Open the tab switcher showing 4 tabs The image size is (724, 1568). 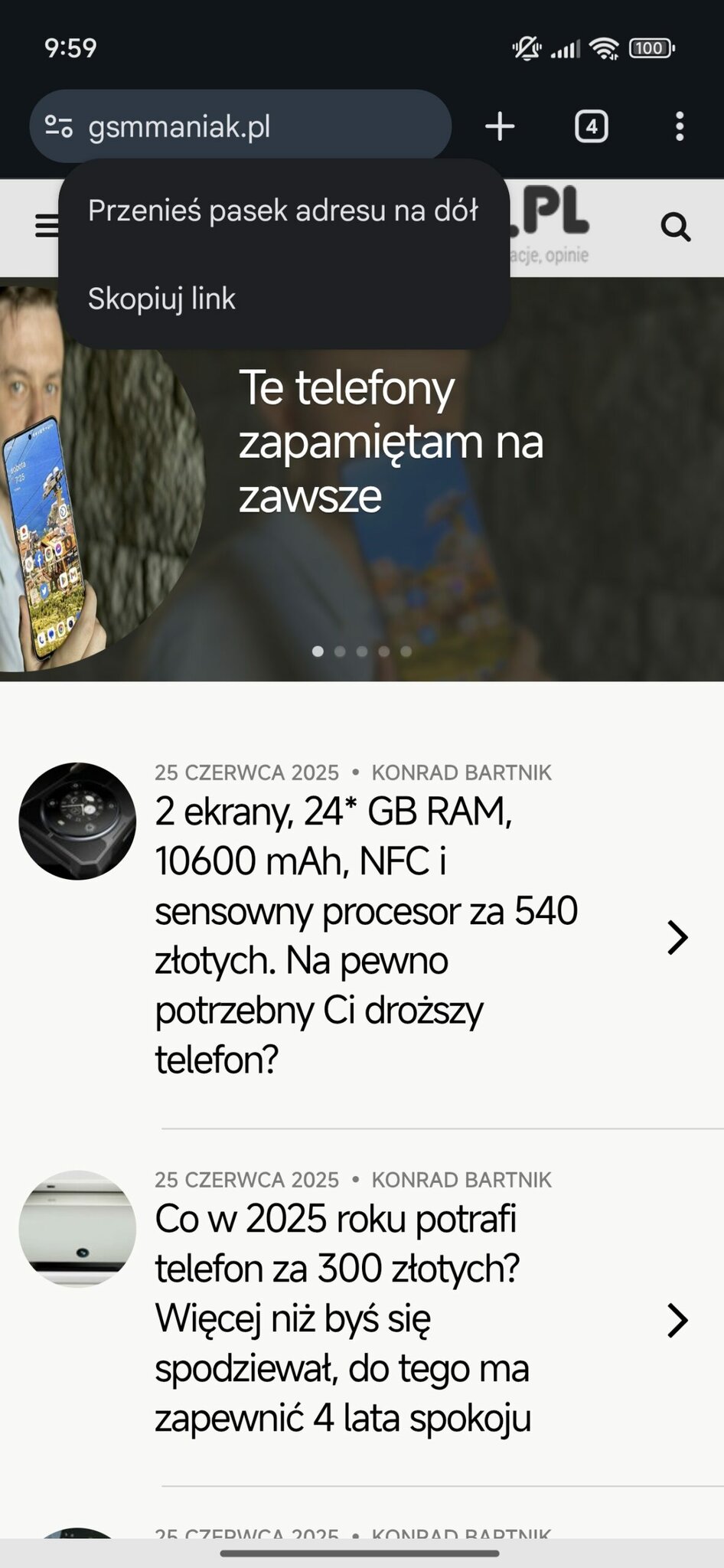[x=591, y=126]
